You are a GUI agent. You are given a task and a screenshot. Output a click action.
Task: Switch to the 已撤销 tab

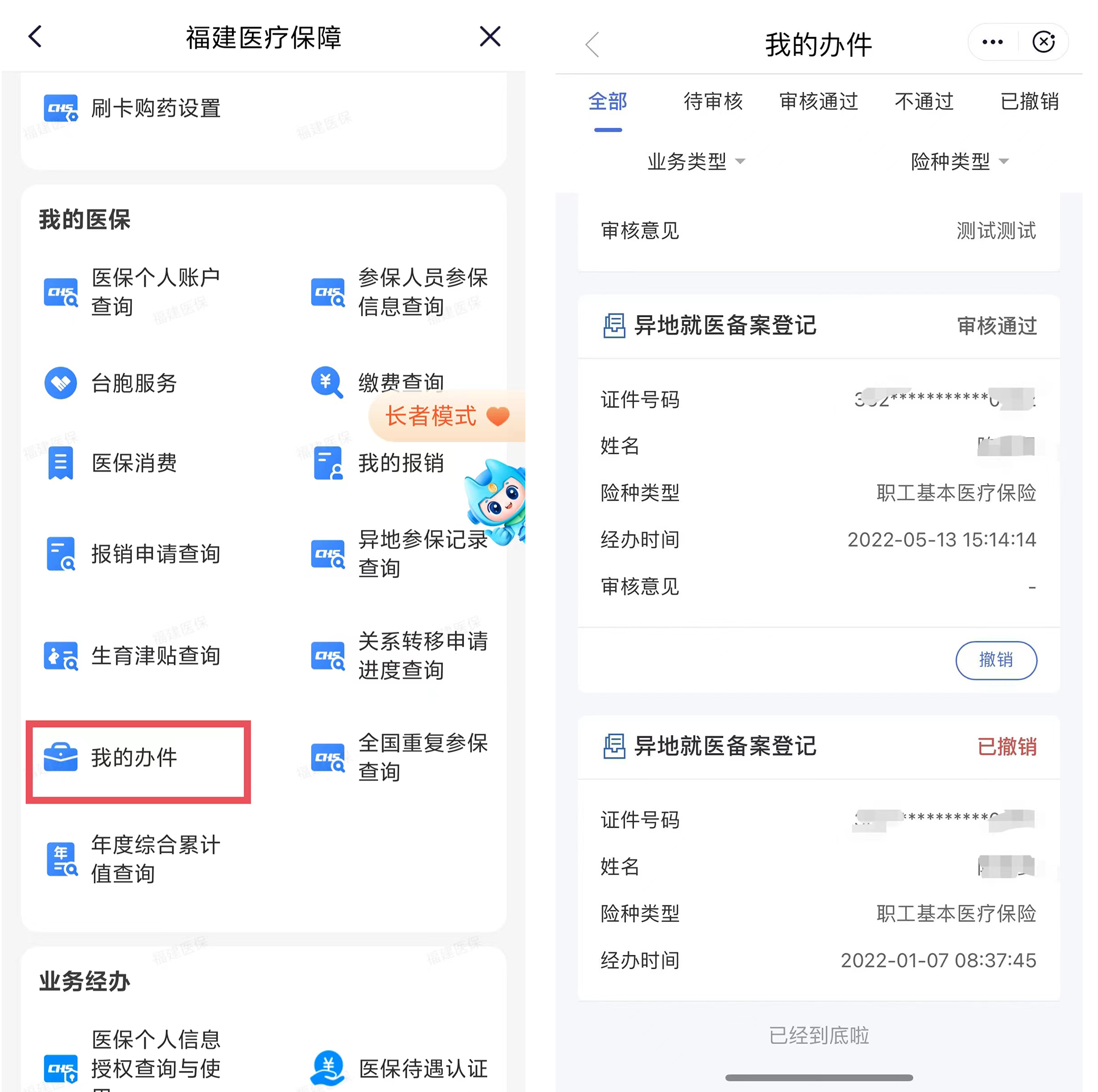(1029, 102)
